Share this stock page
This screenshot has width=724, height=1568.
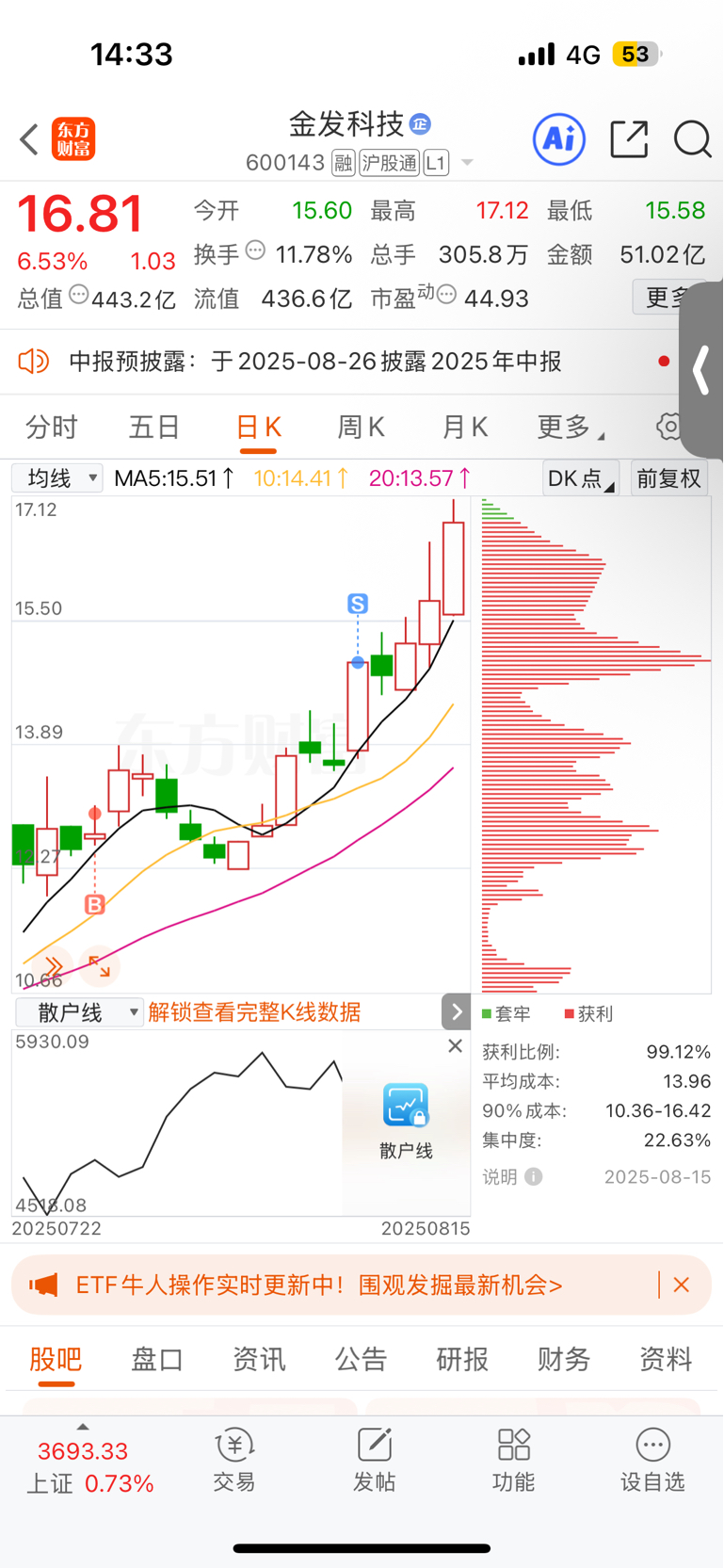pyautogui.click(x=629, y=139)
